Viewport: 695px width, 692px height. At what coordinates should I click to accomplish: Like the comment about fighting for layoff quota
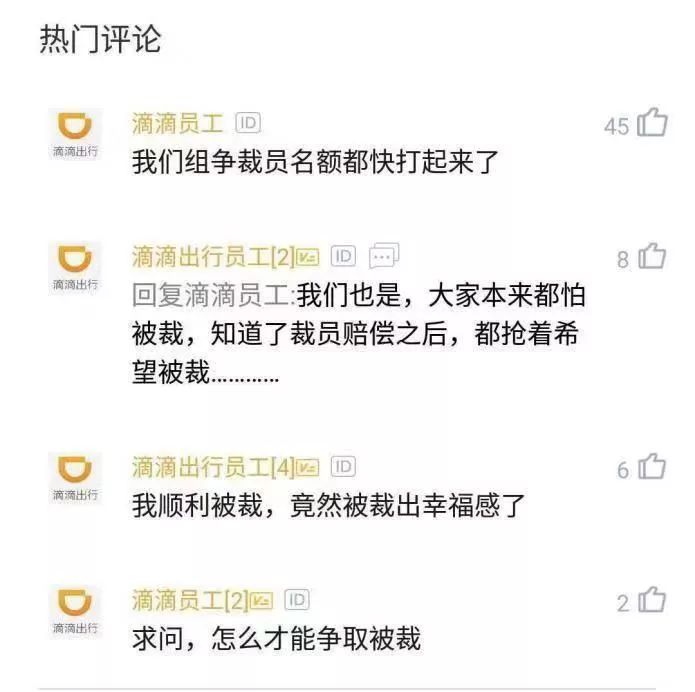click(x=652, y=122)
